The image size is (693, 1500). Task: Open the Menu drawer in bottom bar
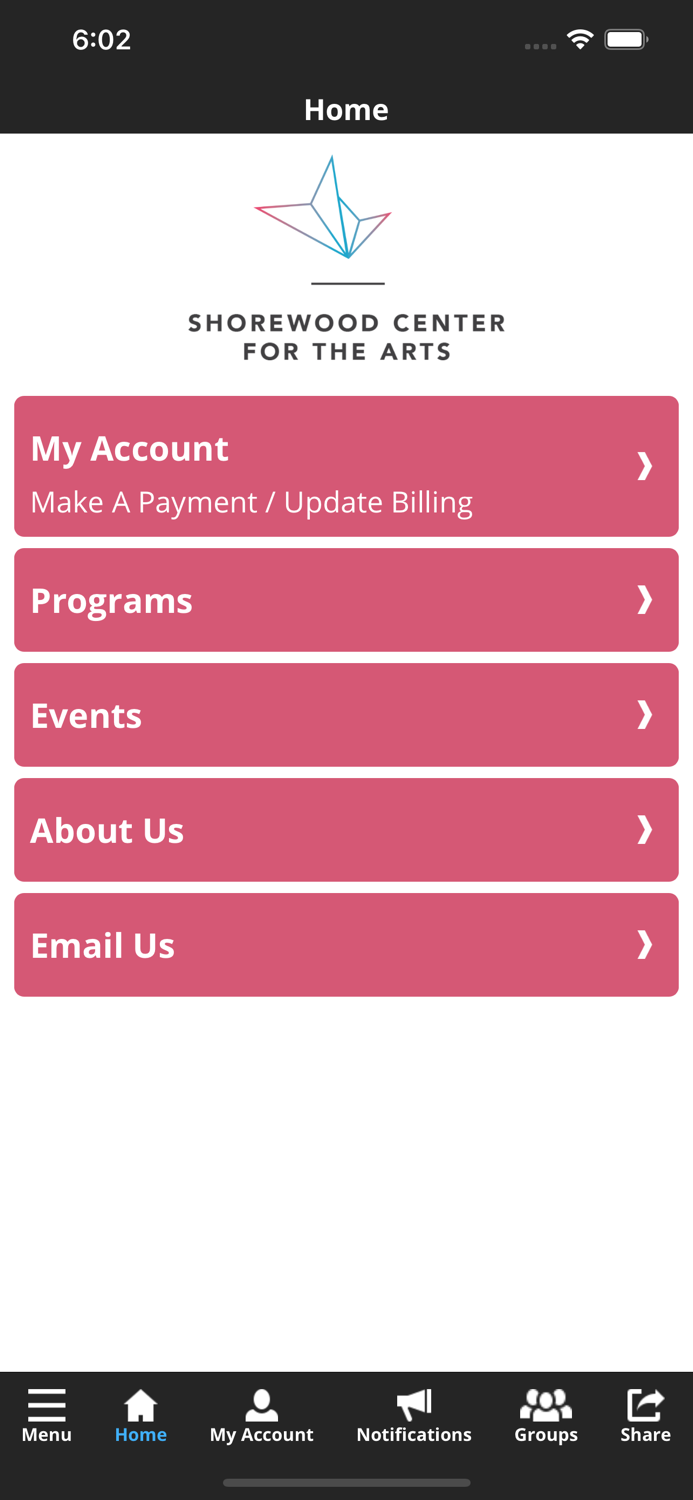pos(47,1416)
